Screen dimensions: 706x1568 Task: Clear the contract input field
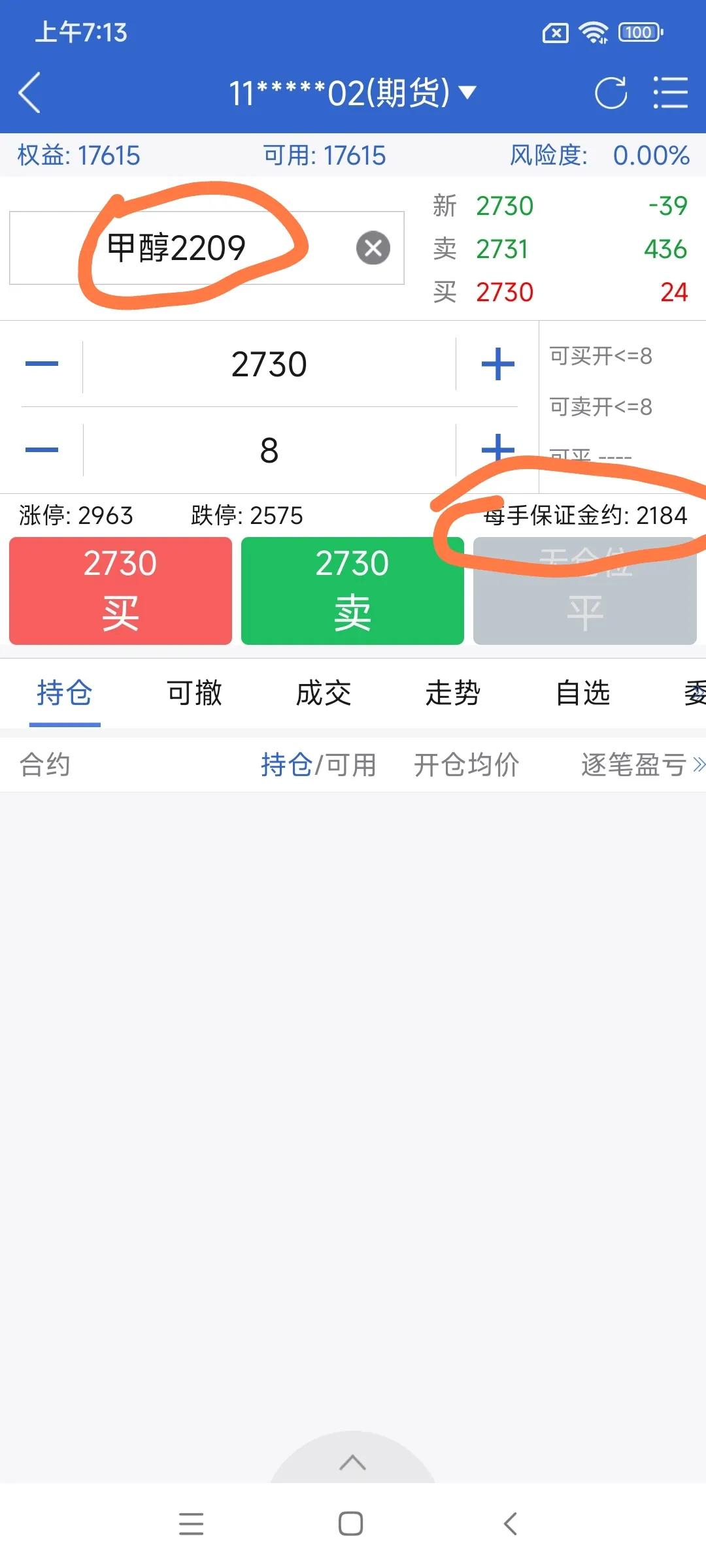click(x=373, y=248)
